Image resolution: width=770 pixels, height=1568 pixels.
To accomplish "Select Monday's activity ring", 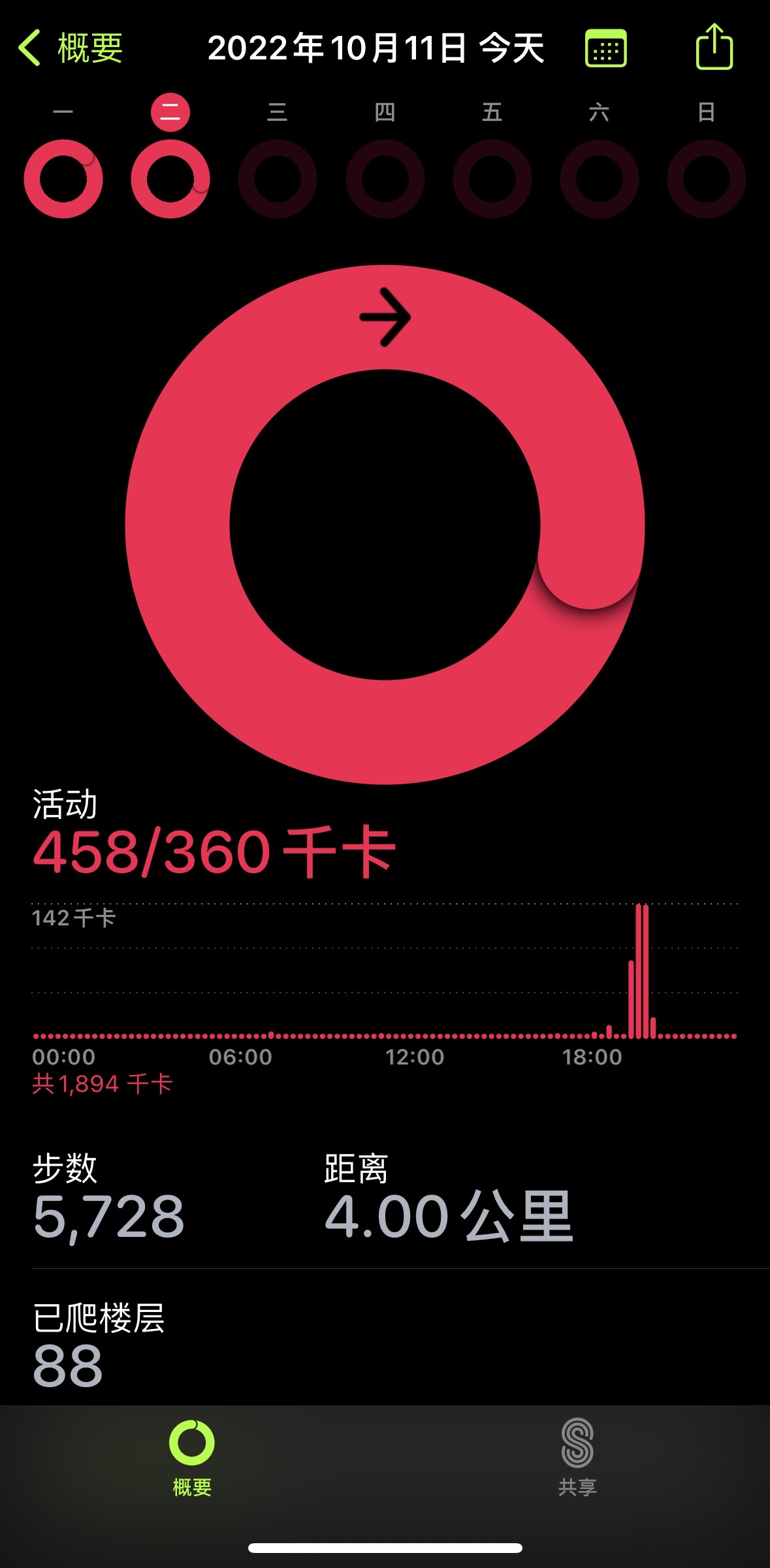I will 63,178.
